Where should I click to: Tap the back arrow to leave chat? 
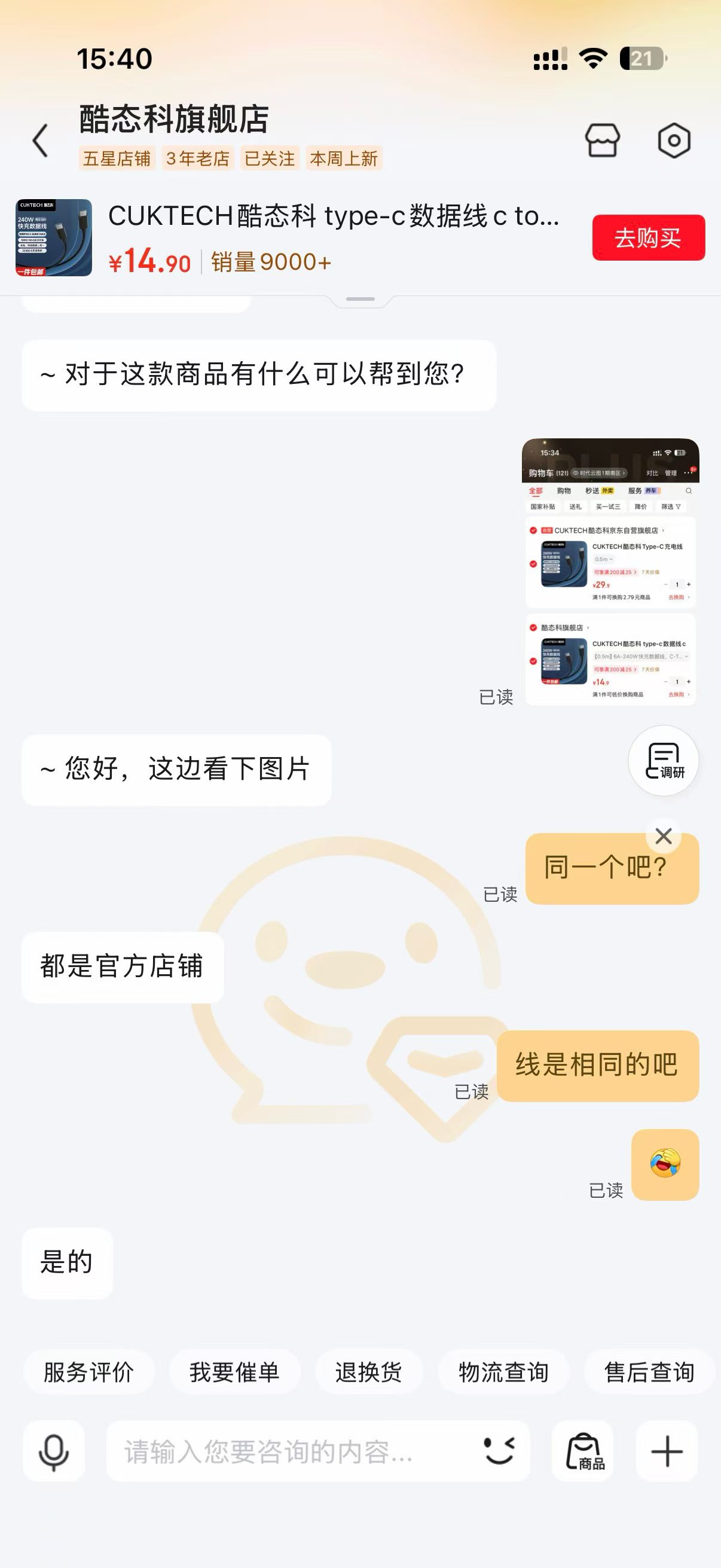tap(41, 139)
